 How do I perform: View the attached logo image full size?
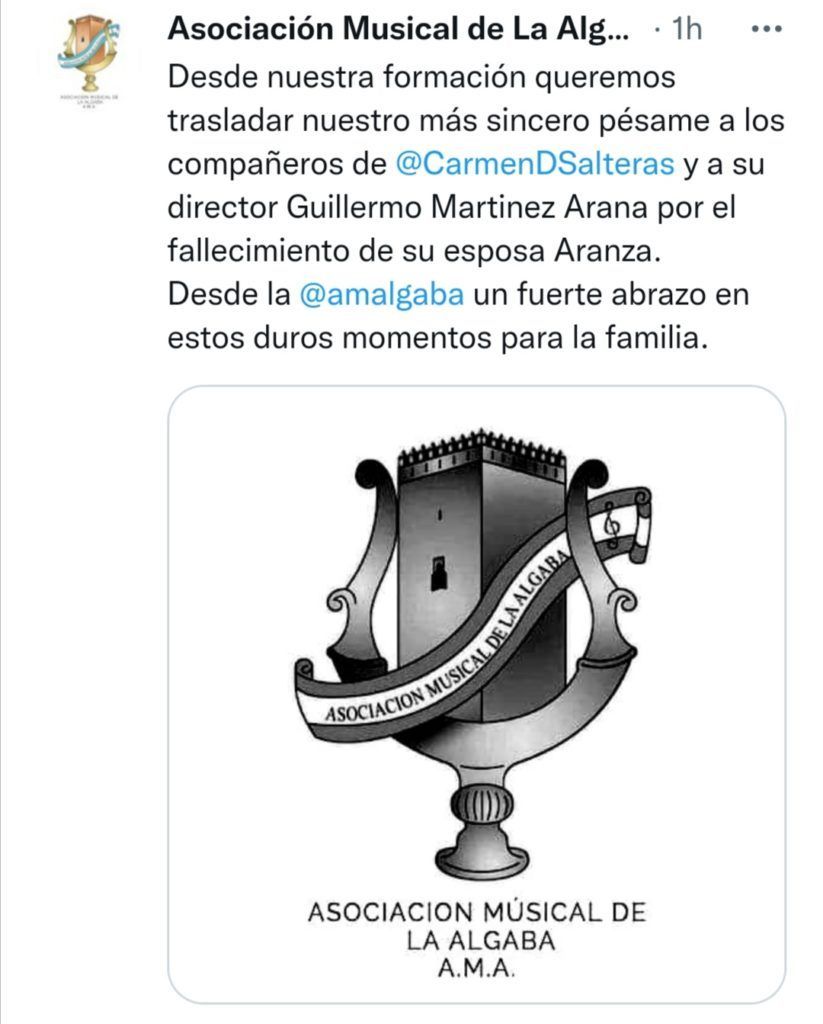(477, 694)
